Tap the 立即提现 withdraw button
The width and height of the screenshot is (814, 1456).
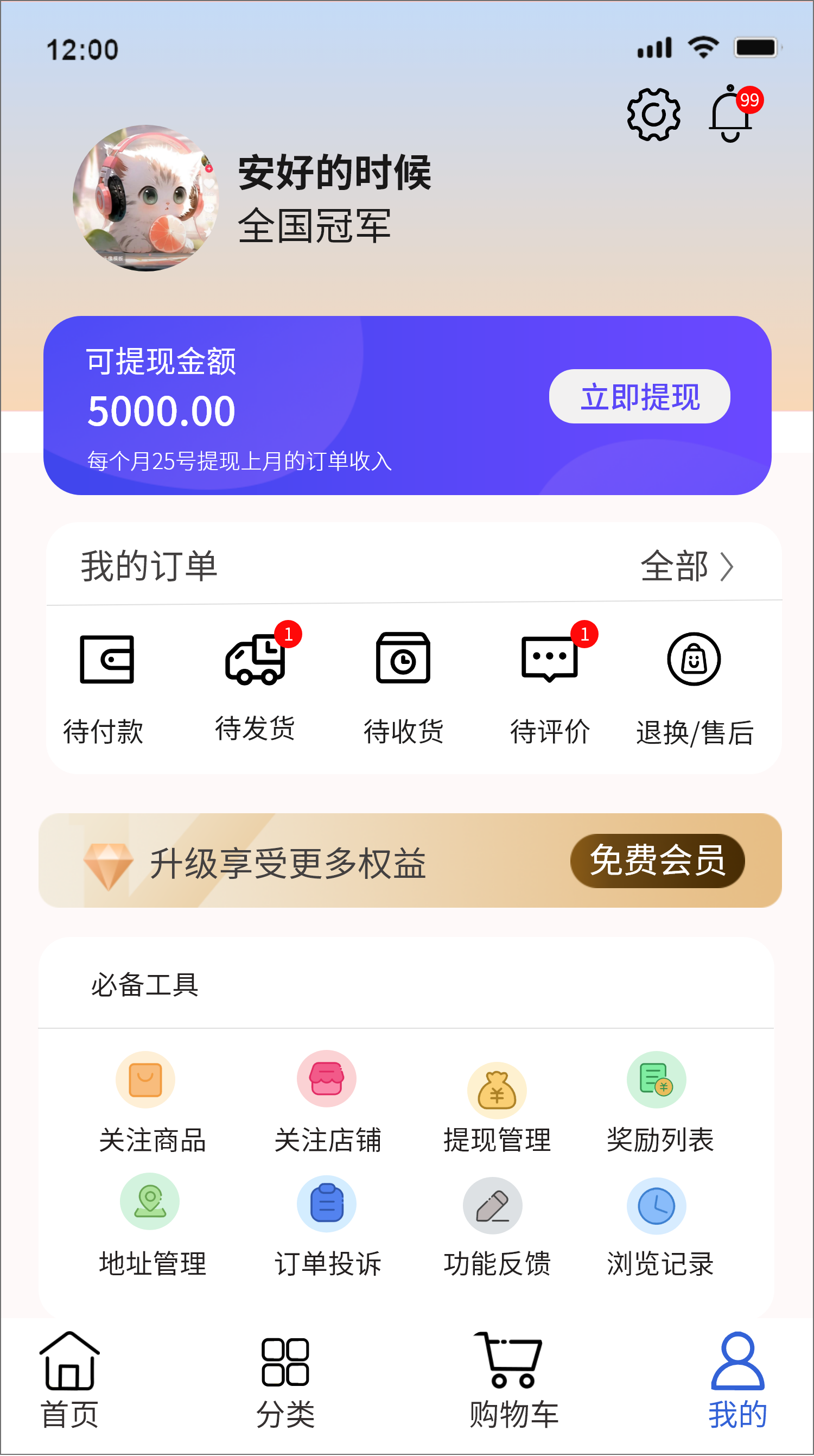[x=639, y=396]
